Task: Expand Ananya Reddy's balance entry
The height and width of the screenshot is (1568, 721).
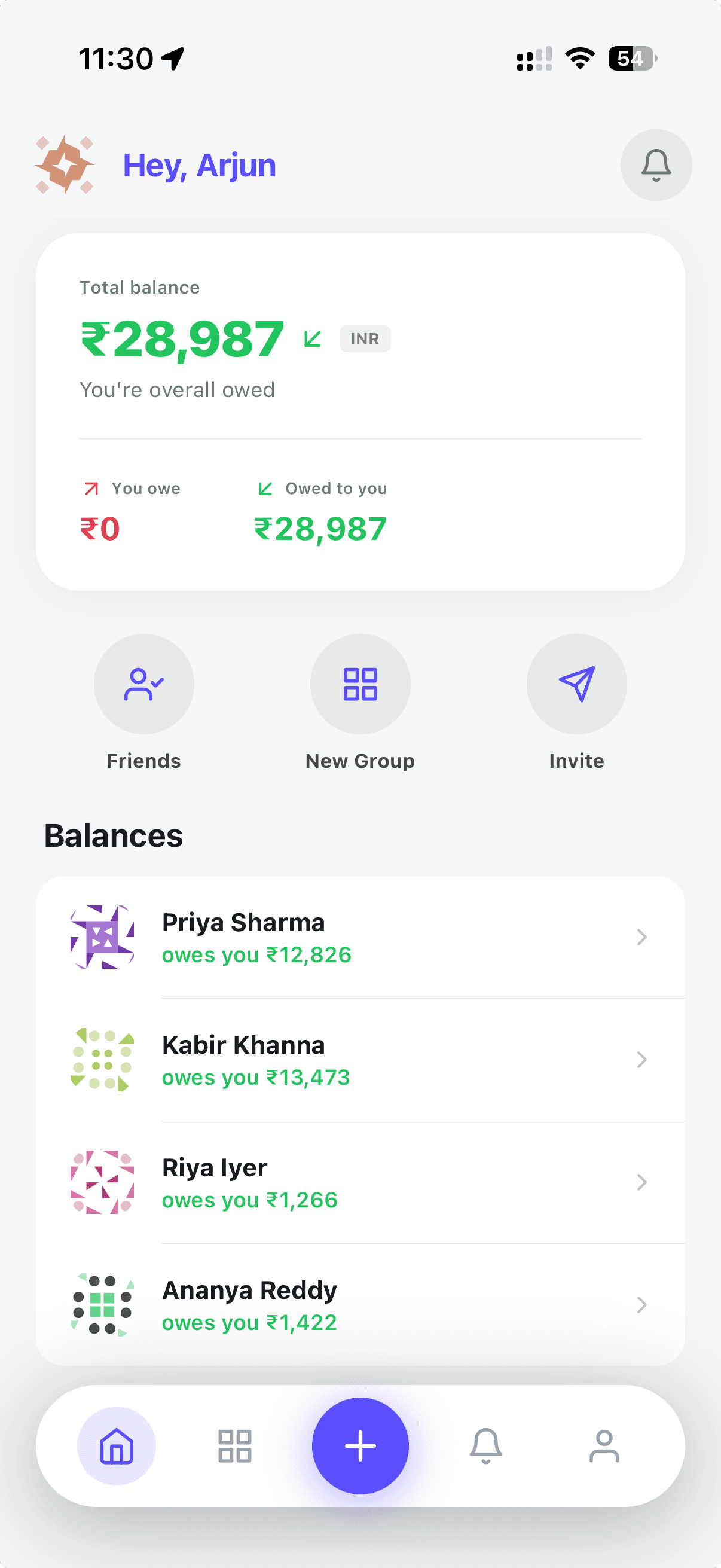Action: (642, 1304)
